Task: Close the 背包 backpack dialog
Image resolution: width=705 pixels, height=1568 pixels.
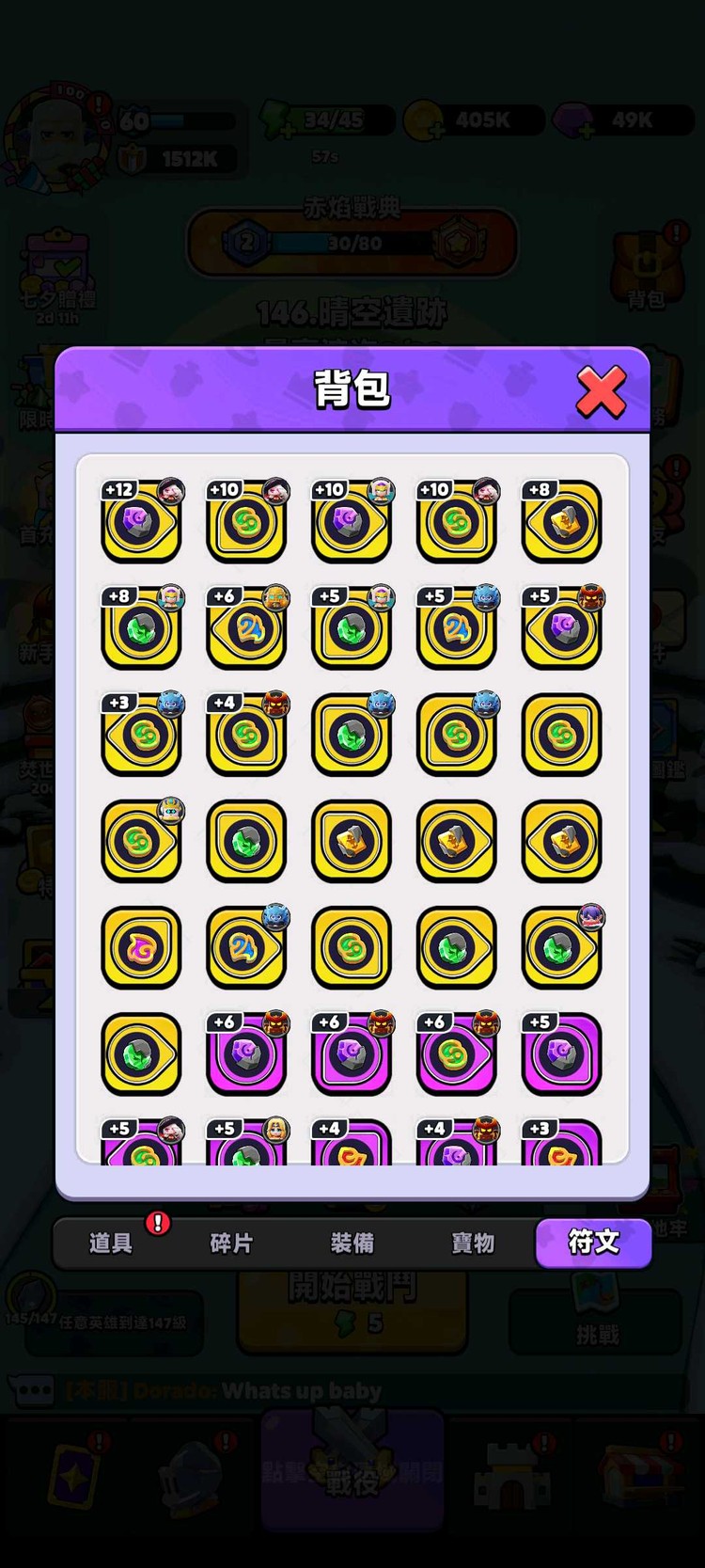Action: pyautogui.click(x=600, y=391)
